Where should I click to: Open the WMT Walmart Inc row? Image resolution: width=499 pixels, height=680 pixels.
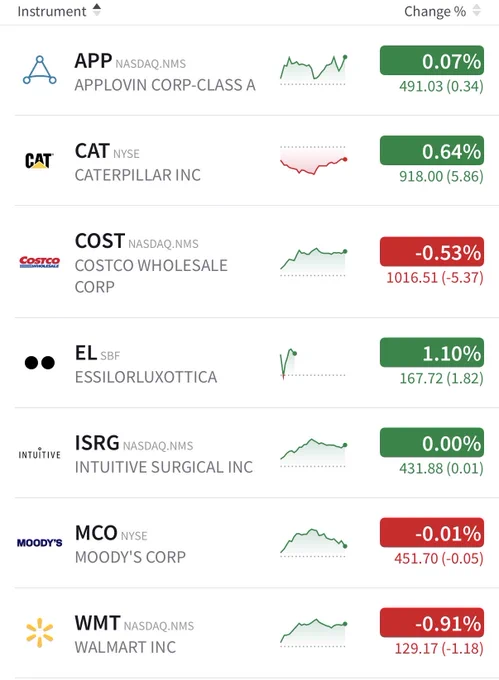click(257, 634)
